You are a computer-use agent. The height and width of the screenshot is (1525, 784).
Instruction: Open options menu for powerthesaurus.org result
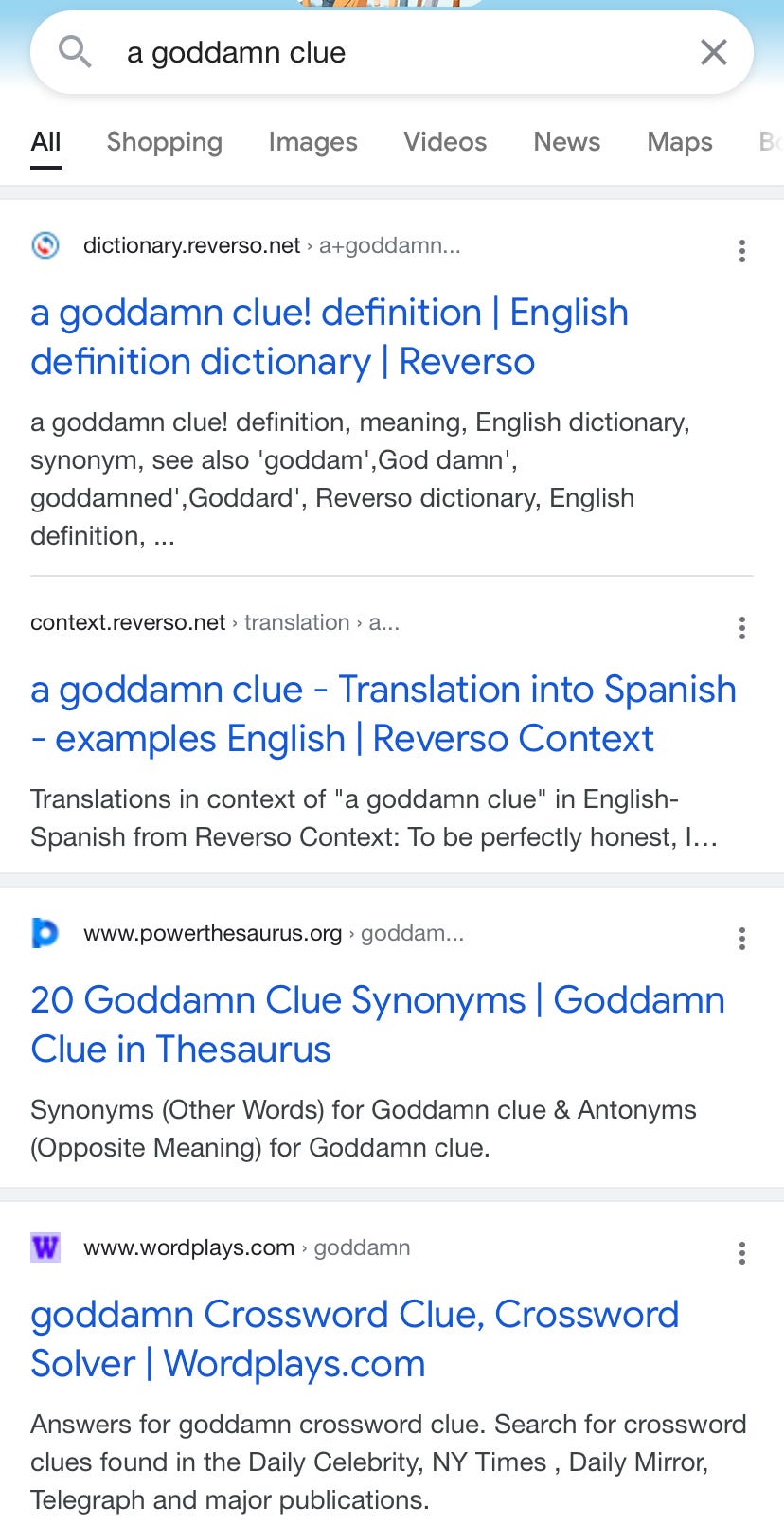tap(741, 939)
